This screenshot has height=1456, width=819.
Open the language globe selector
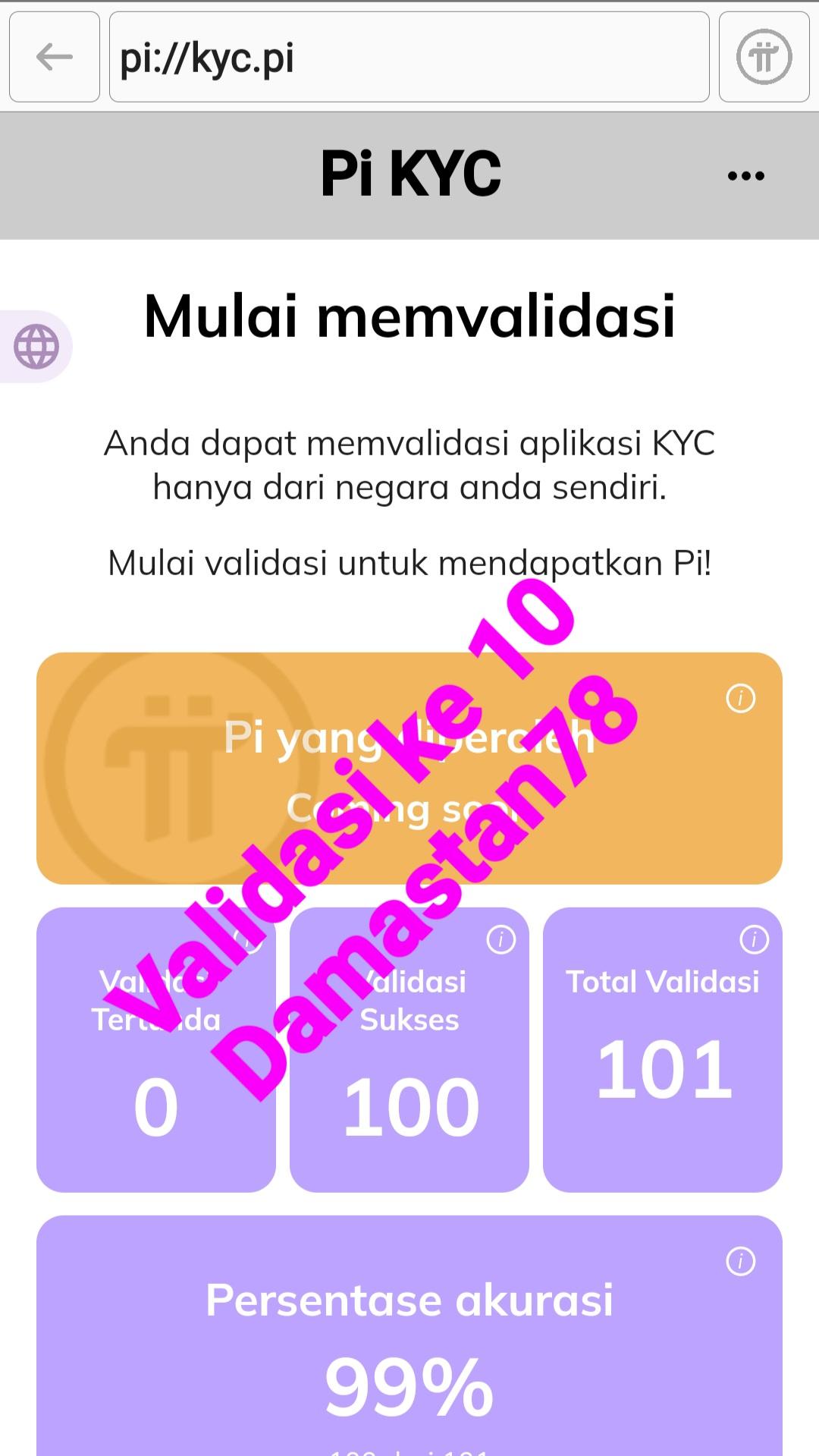pyautogui.click(x=36, y=347)
